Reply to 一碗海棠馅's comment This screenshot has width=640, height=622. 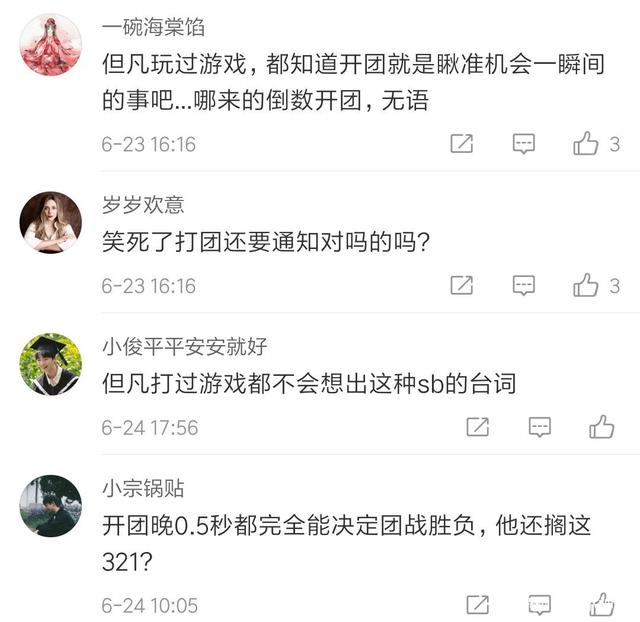[x=524, y=144]
